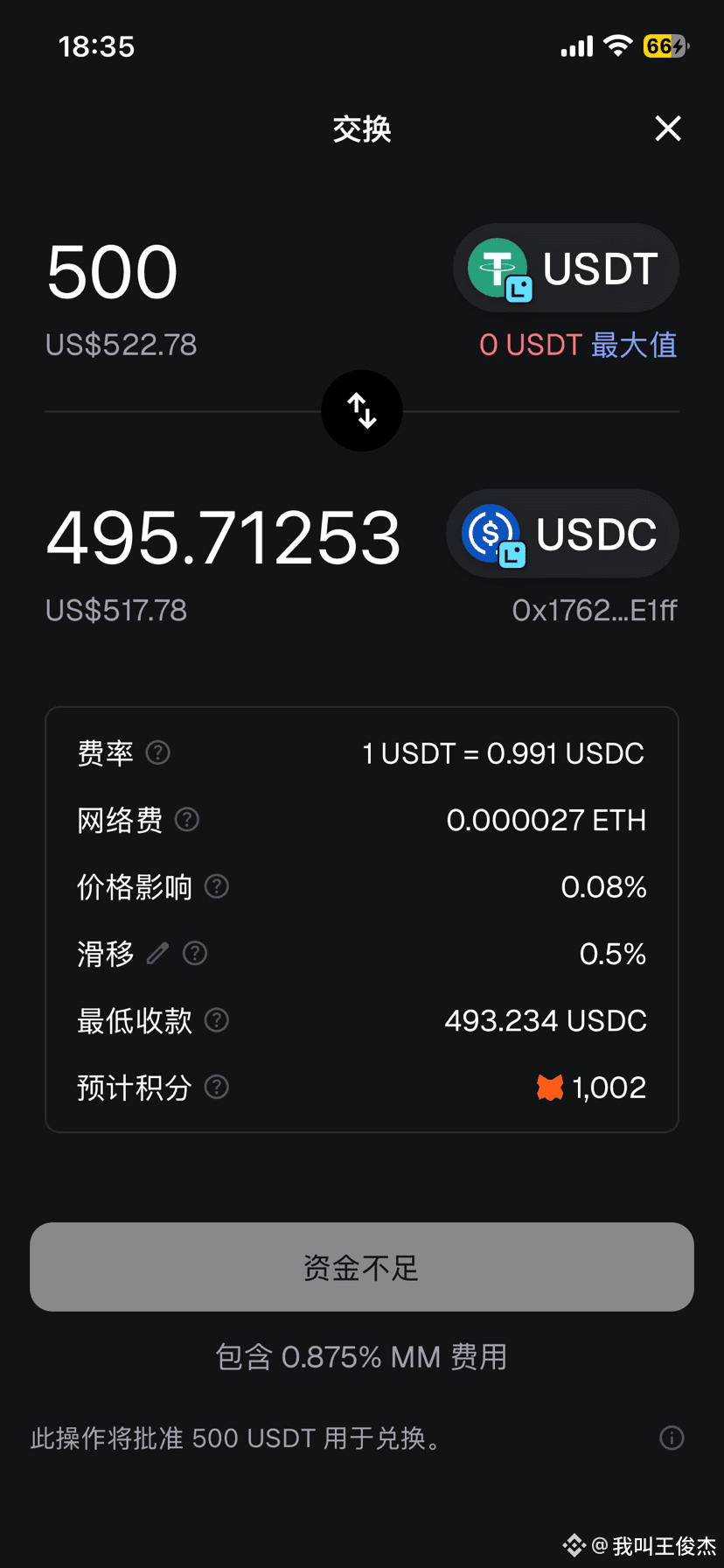The height and width of the screenshot is (1568, 724).
Task: Edit the 滑移 slippage setting
Action: [x=157, y=953]
